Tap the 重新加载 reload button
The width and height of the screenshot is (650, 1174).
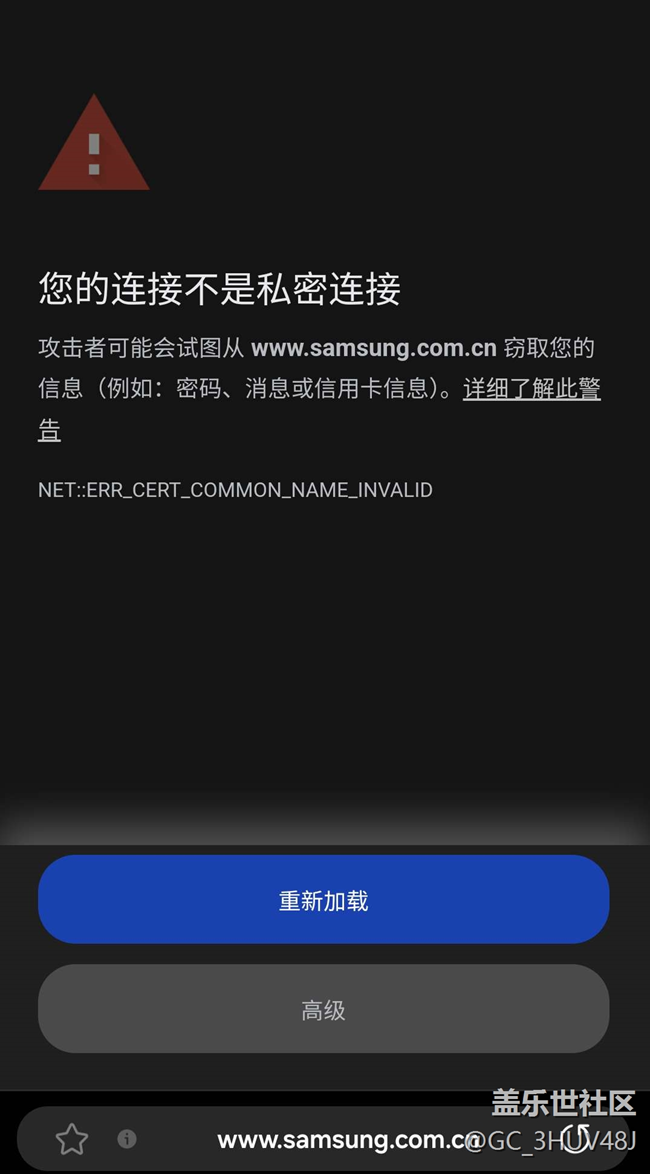[x=324, y=899]
